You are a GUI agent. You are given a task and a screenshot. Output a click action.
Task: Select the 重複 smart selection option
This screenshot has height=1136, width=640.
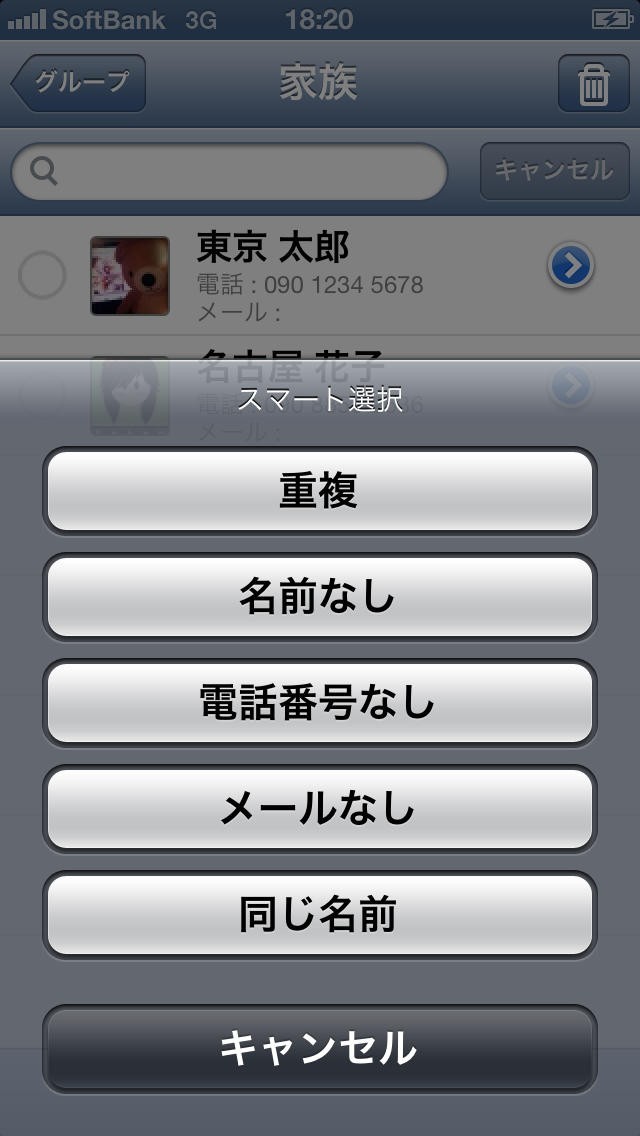[x=319, y=491]
